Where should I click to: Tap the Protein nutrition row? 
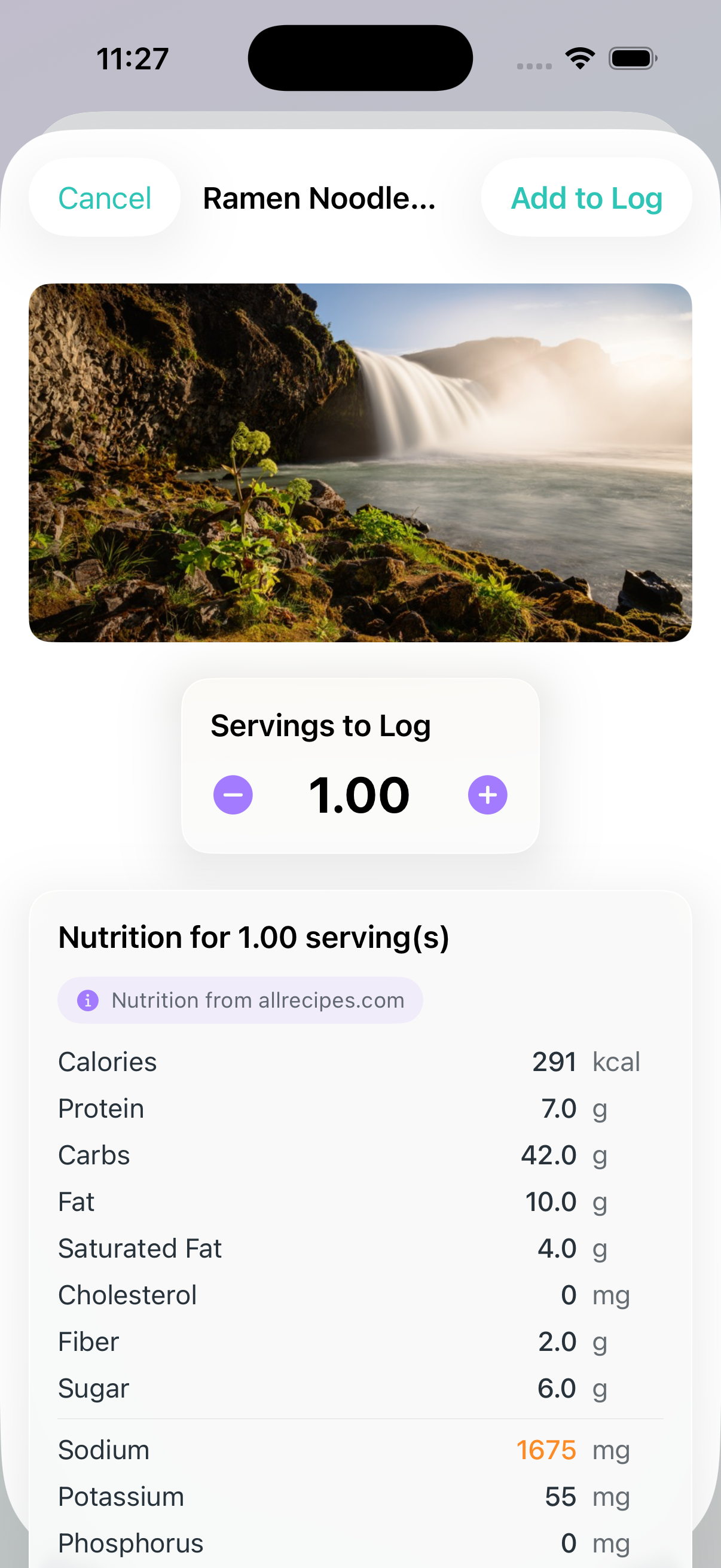(x=360, y=1109)
